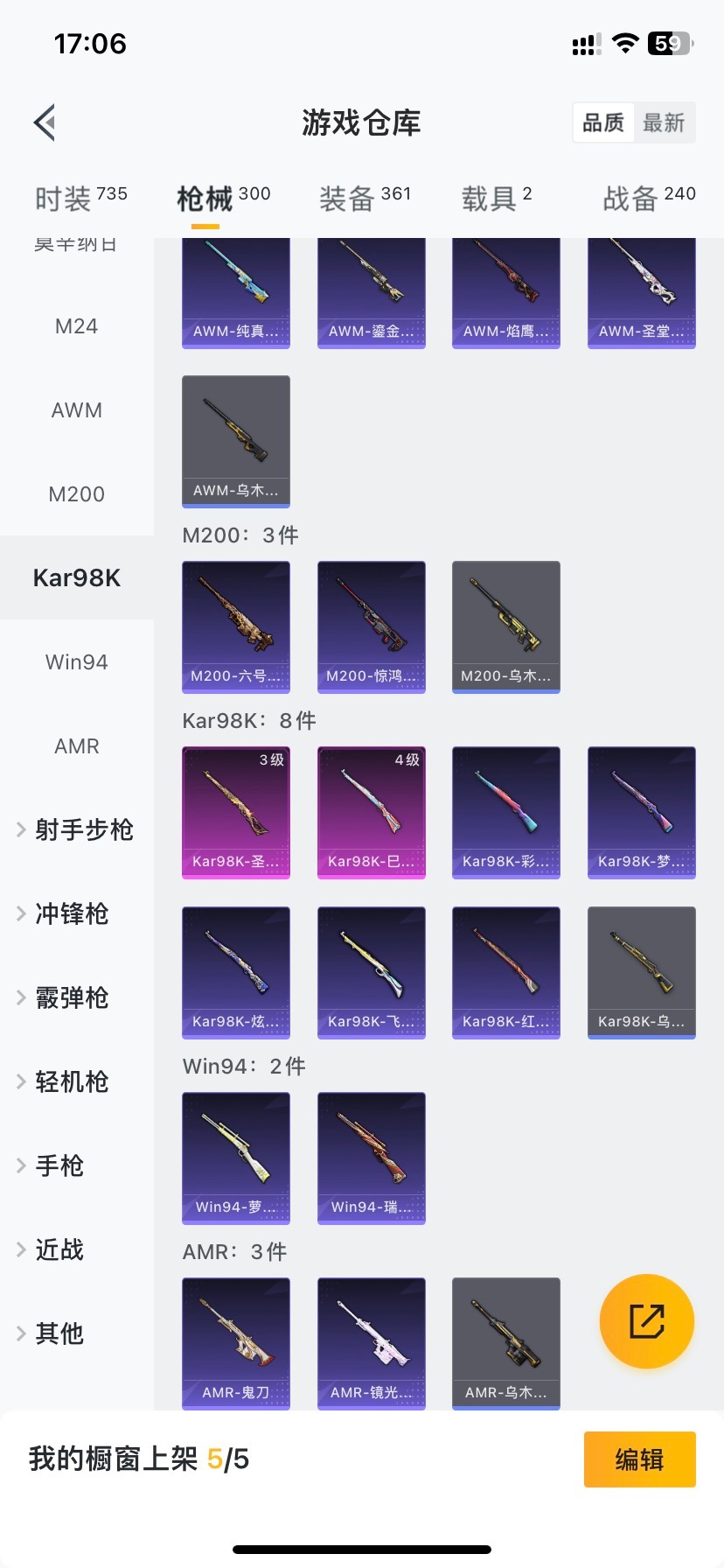Switch to the 载具 tab
This screenshot has height=1568, width=724.
(x=496, y=198)
